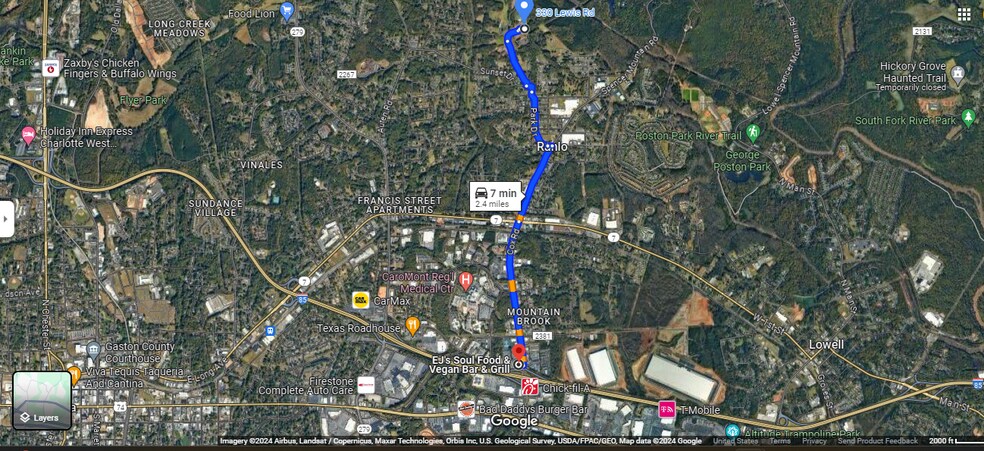Tap the 369 Lewis Rd destination pin
This screenshot has height=451, width=984.
[523, 11]
